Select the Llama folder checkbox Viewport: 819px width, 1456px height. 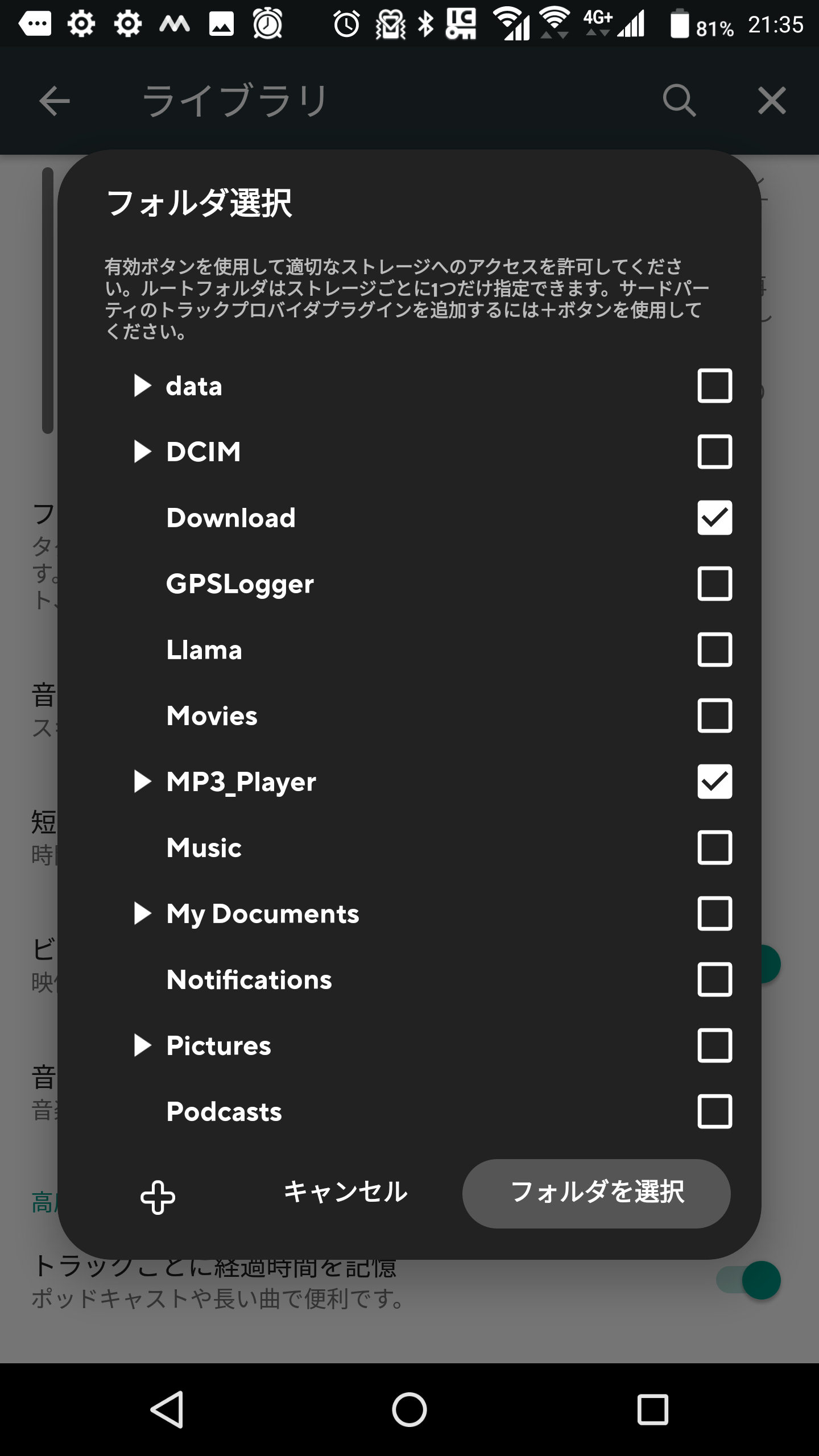pos(714,650)
